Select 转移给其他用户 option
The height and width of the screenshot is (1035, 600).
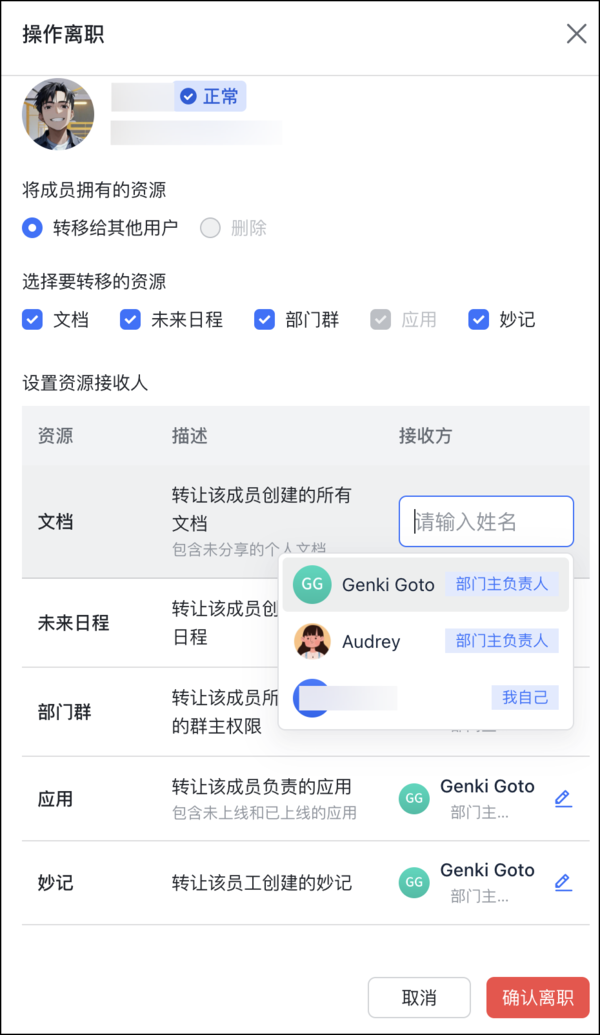[x=33, y=228]
